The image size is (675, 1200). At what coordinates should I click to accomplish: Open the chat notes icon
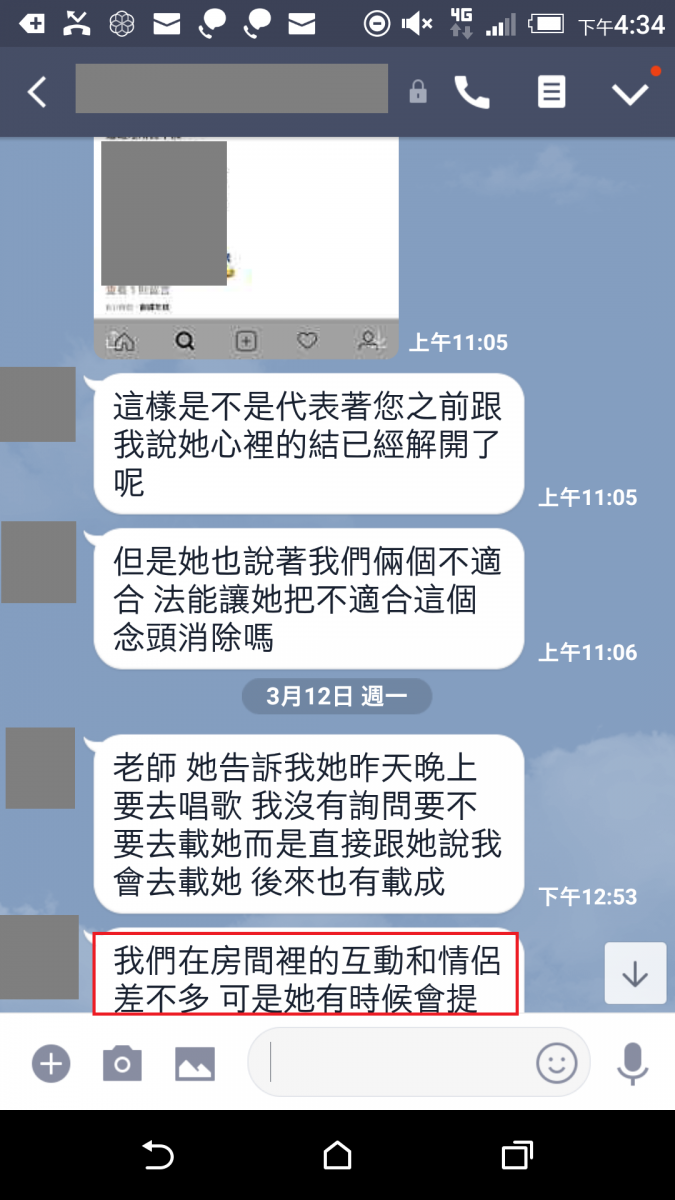(x=551, y=93)
